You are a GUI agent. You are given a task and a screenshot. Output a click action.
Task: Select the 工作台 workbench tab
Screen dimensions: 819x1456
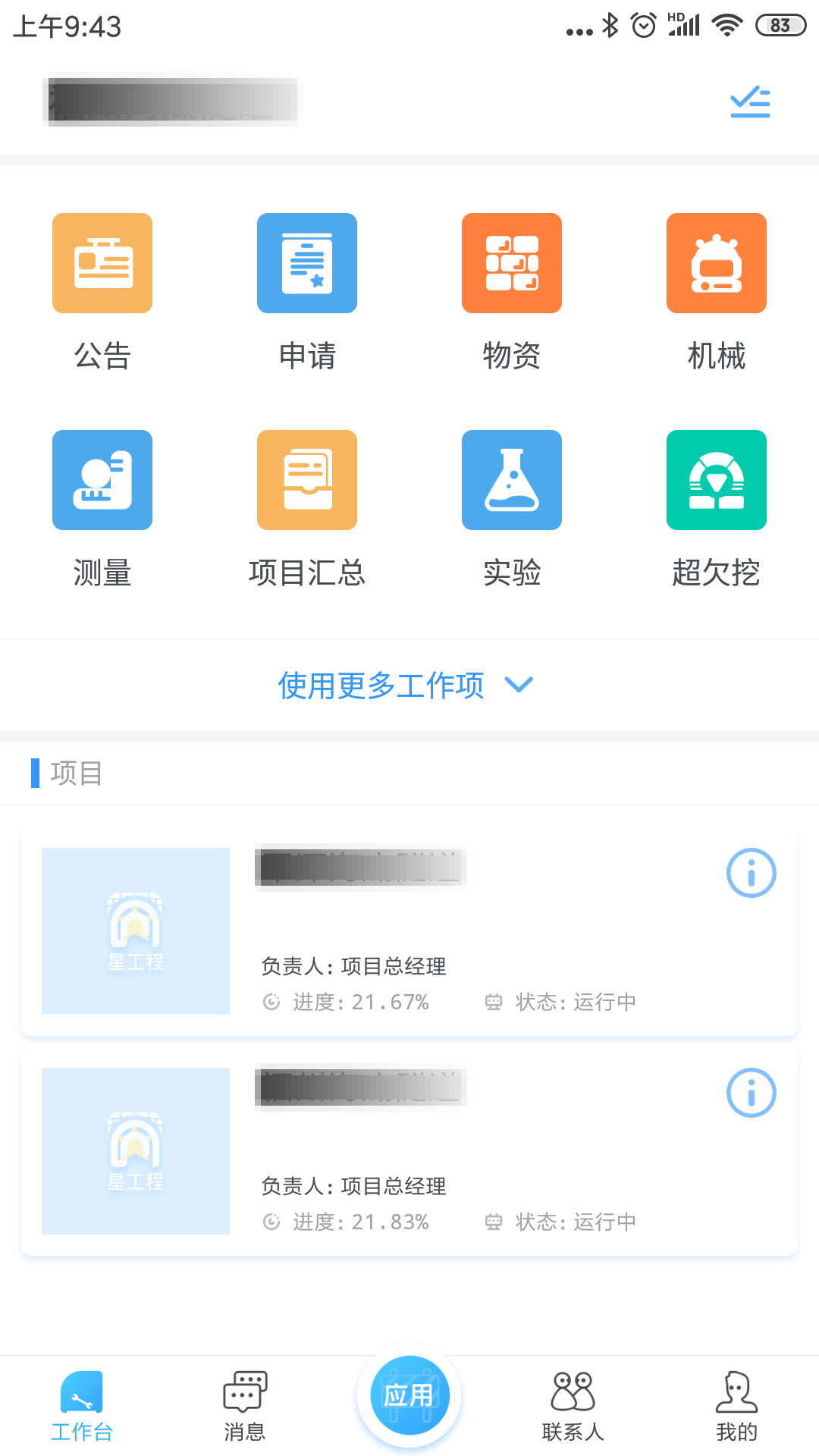coord(82,1407)
